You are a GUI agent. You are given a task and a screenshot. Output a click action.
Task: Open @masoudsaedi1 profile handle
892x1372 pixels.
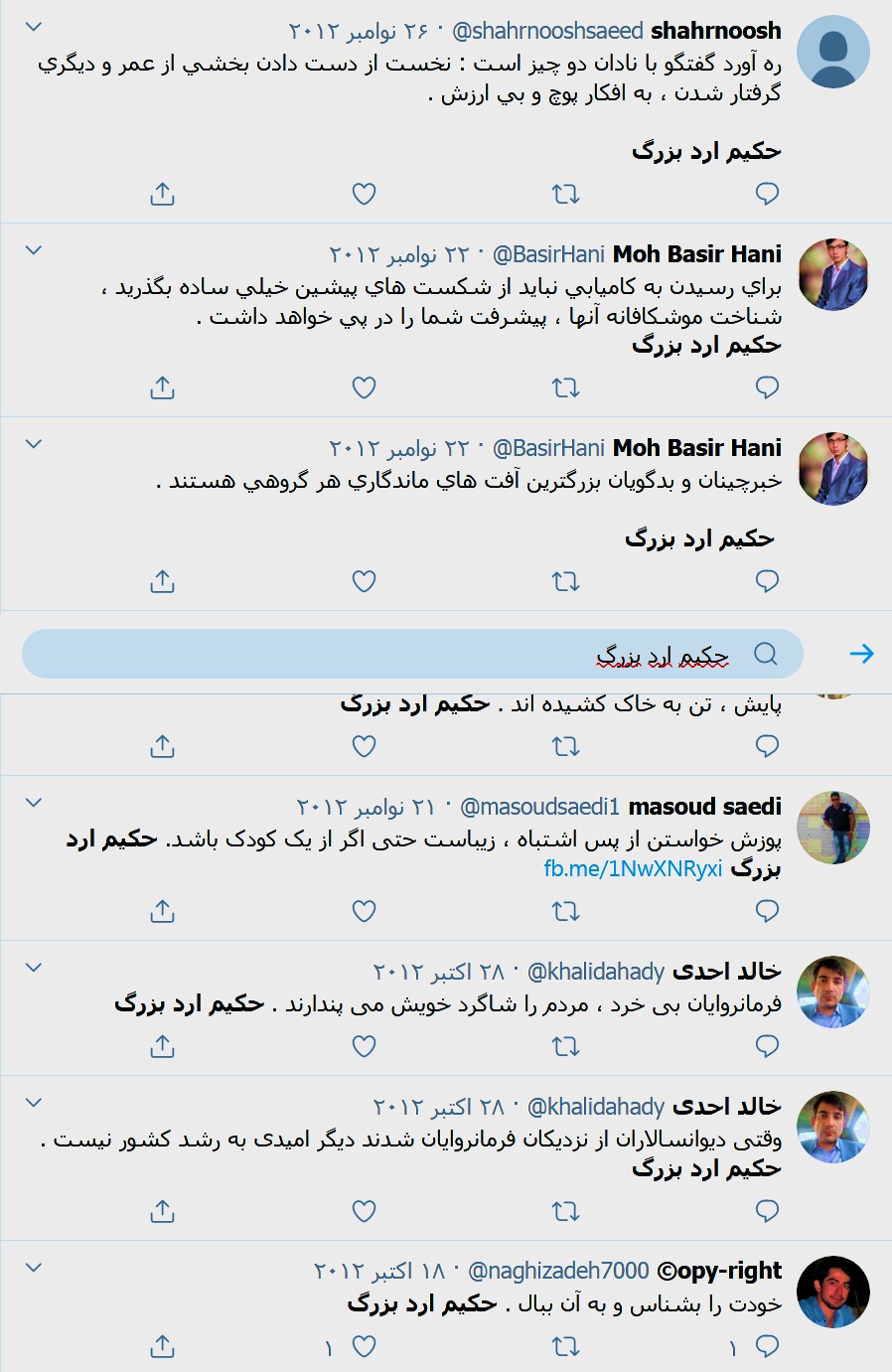[539, 807]
